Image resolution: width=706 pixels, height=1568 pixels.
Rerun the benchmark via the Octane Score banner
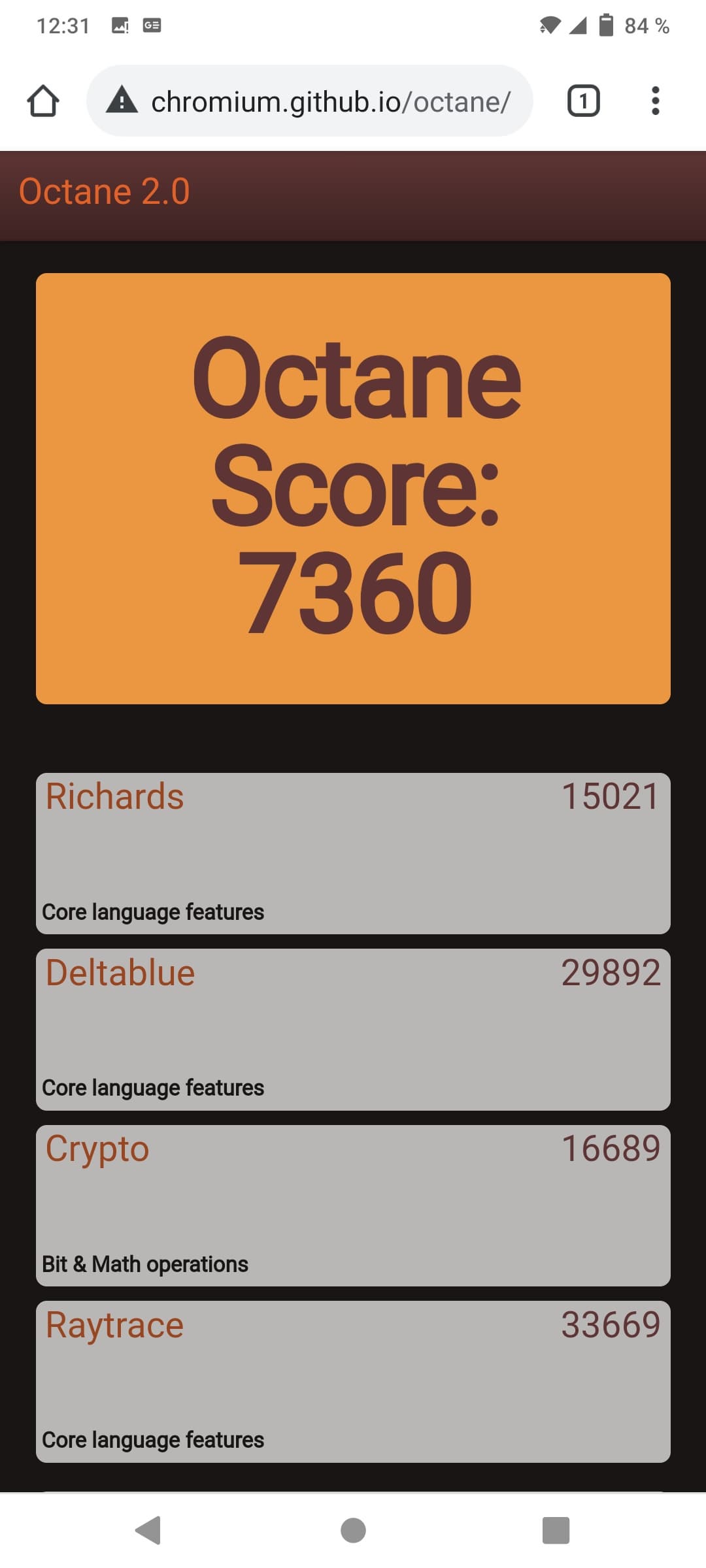pos(353,488)
